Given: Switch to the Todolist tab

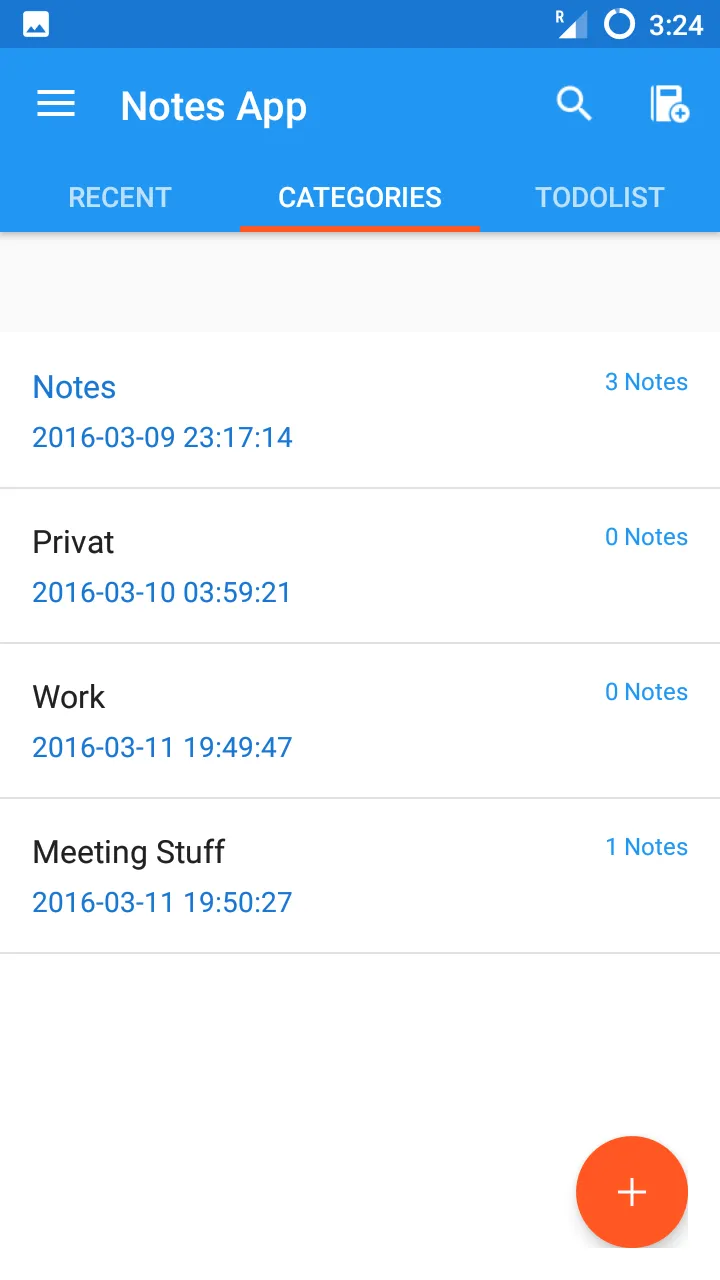Looking at the screenshot, I should click(x=600, y=197).
